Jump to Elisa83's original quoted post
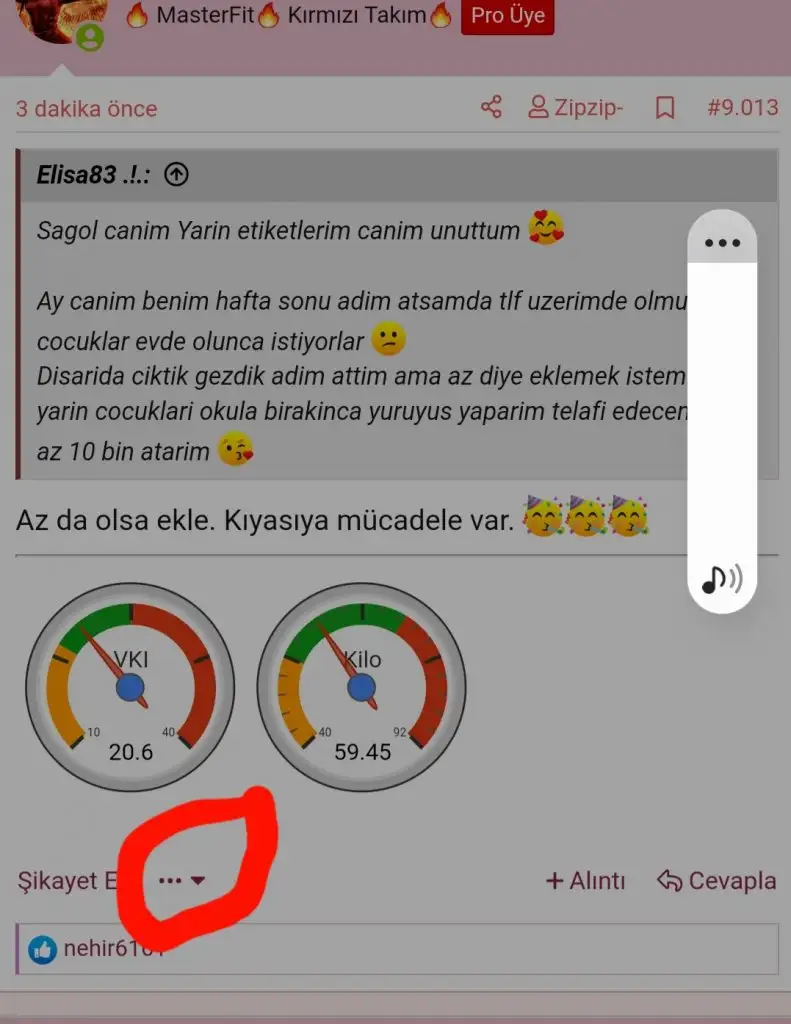 tap(176, 176)
